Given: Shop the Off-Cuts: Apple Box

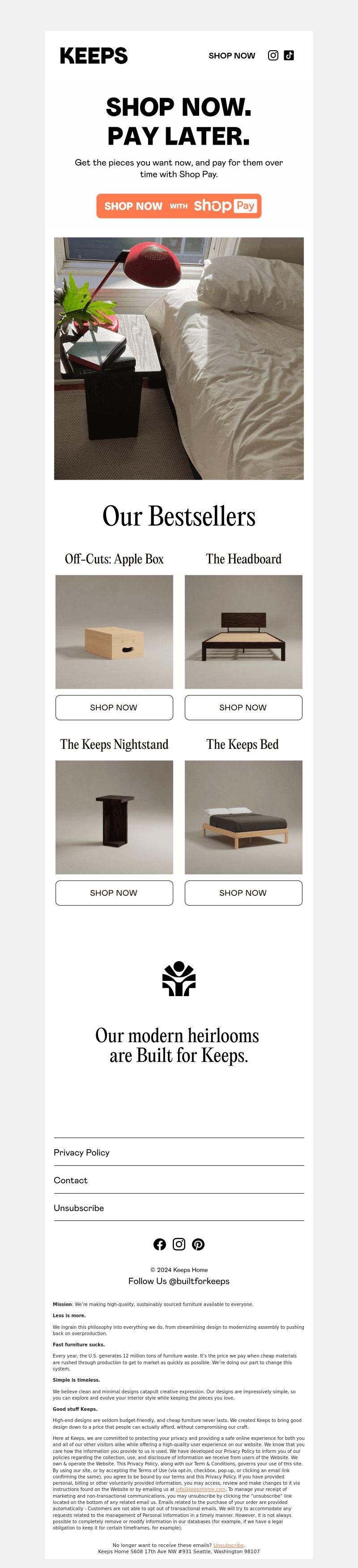Looking at the screenshot, I should (114, 707).
